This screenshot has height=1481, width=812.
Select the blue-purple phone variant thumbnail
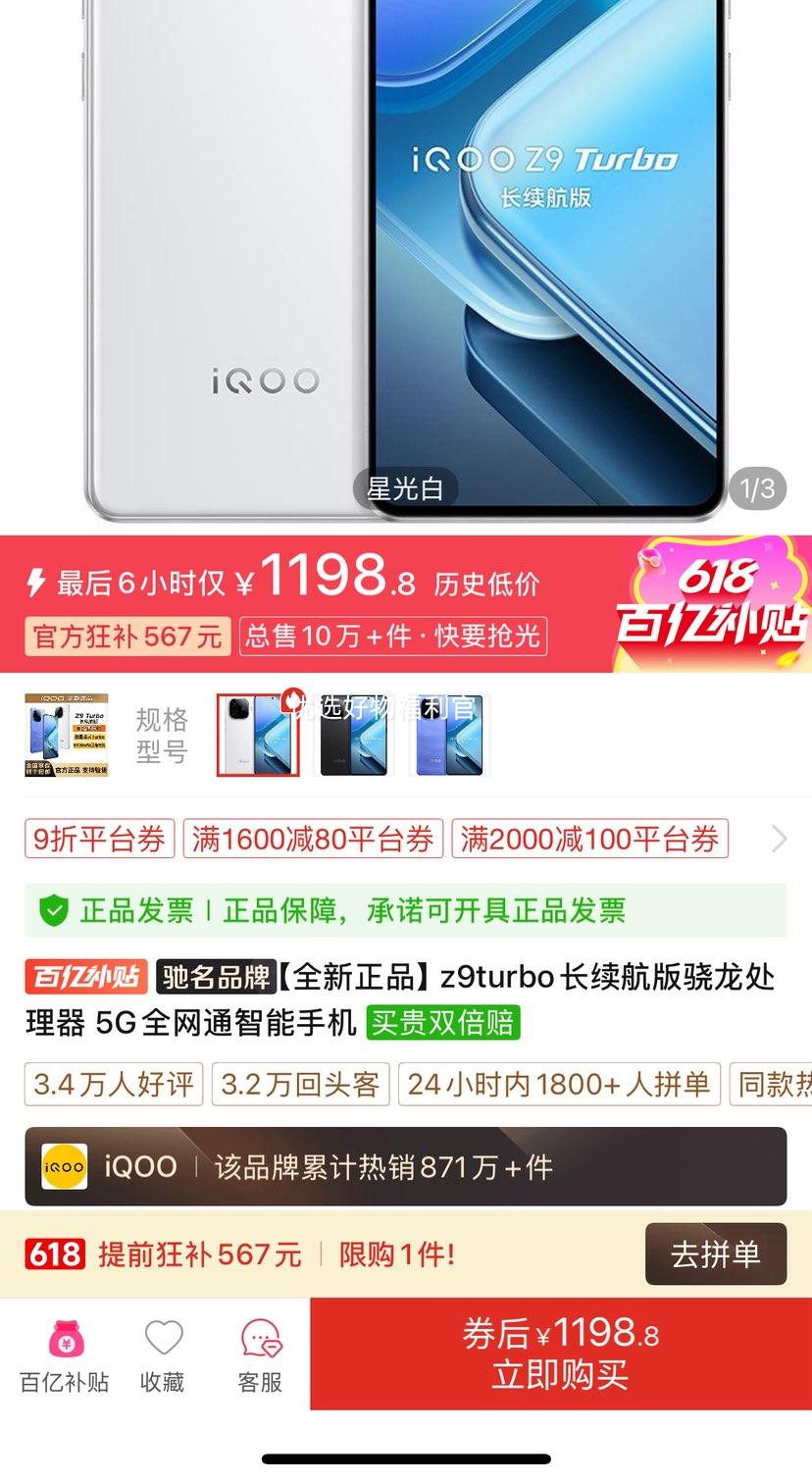click(449, 735)
